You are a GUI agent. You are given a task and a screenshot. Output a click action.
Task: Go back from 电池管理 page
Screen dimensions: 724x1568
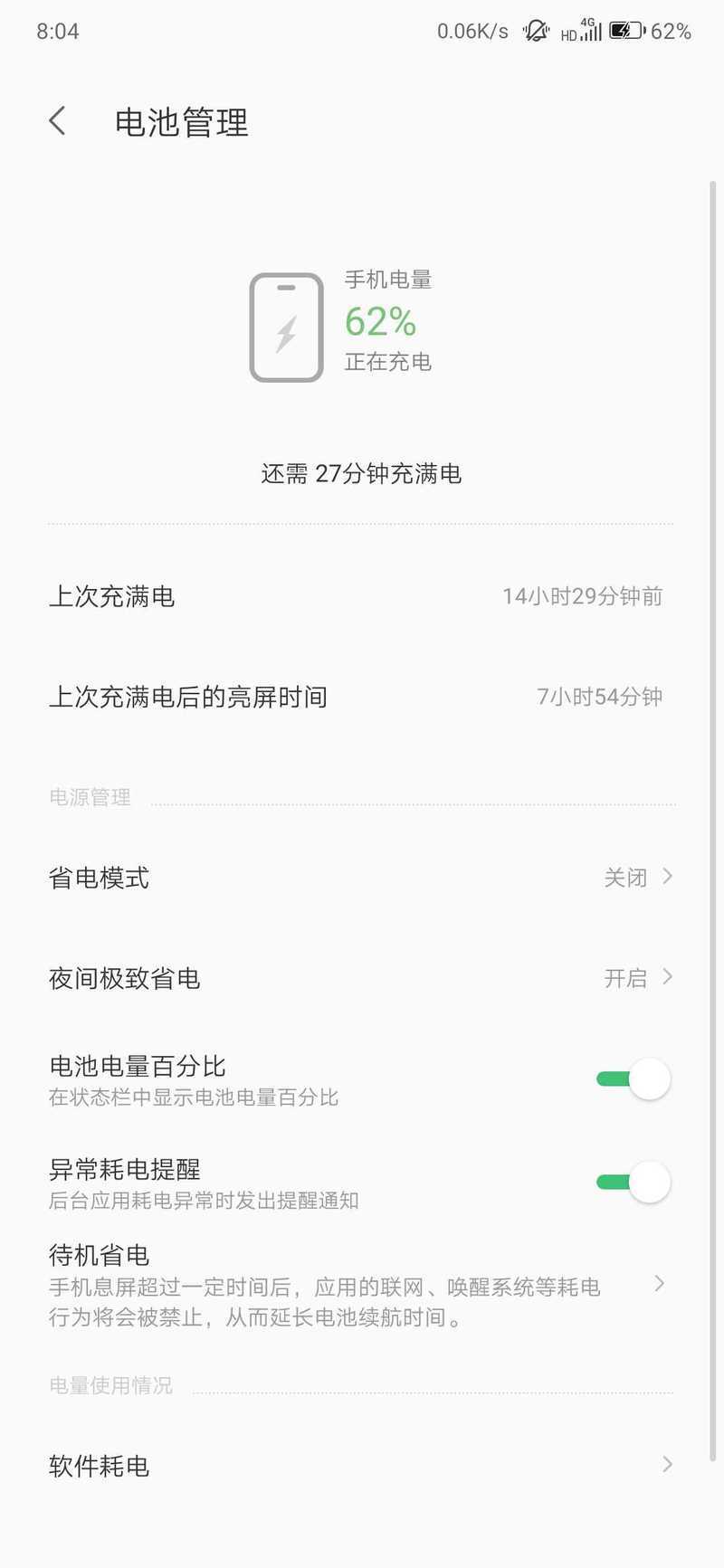pyautogui.click(x=58, y=121)
